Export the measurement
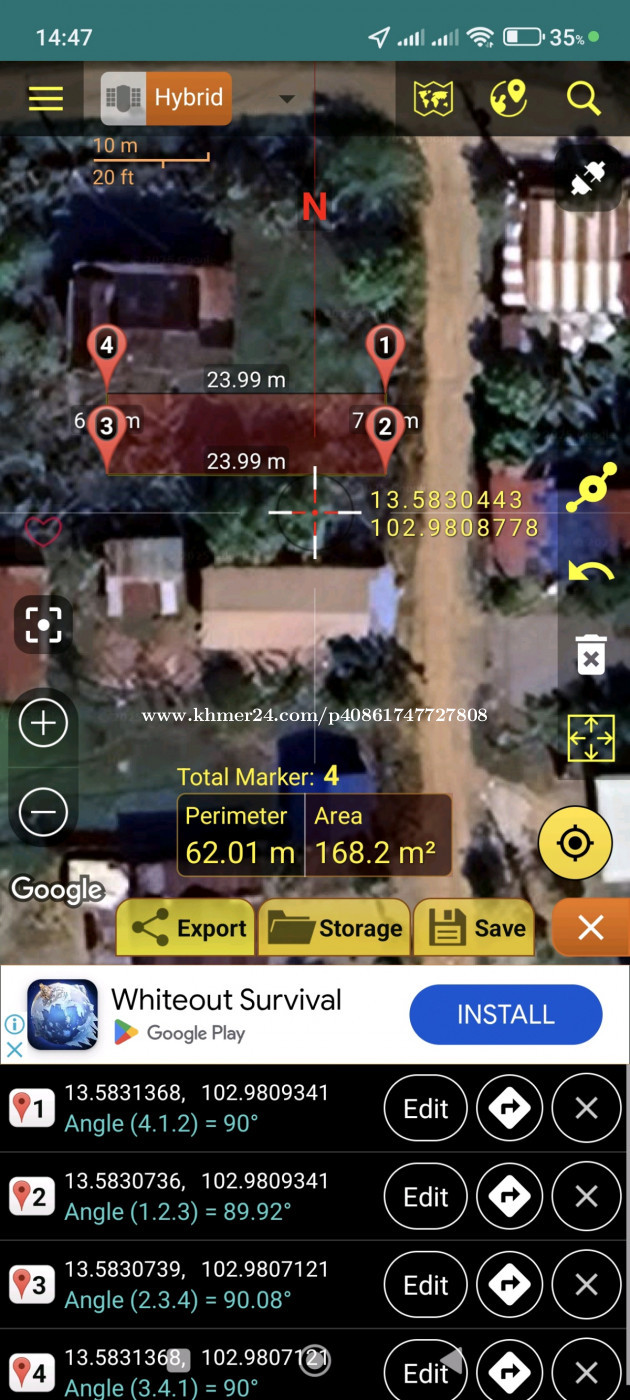The width and height of the screenshot is (630, 1400). [x=185, y=928]
